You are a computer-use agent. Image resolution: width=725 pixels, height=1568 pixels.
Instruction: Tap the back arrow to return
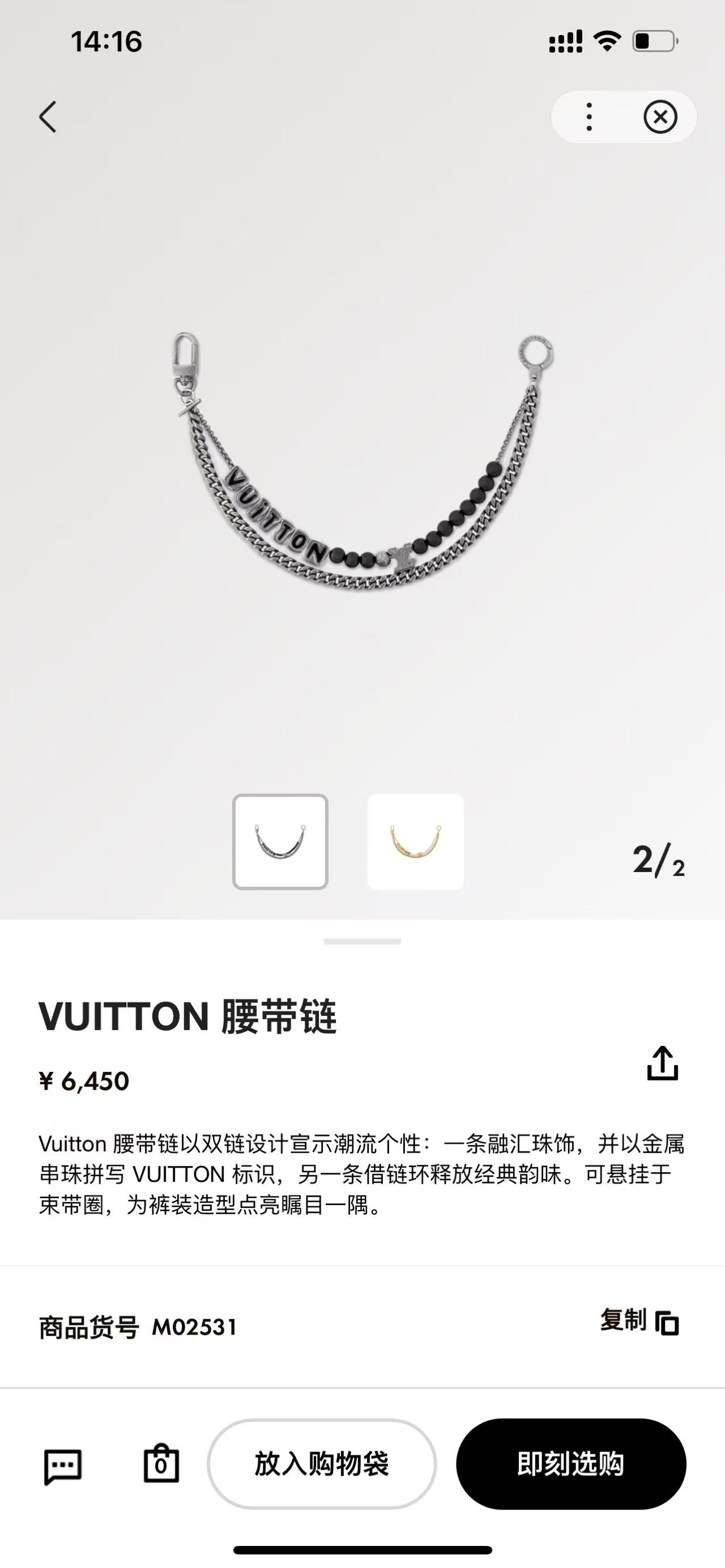tap(49, 117)
